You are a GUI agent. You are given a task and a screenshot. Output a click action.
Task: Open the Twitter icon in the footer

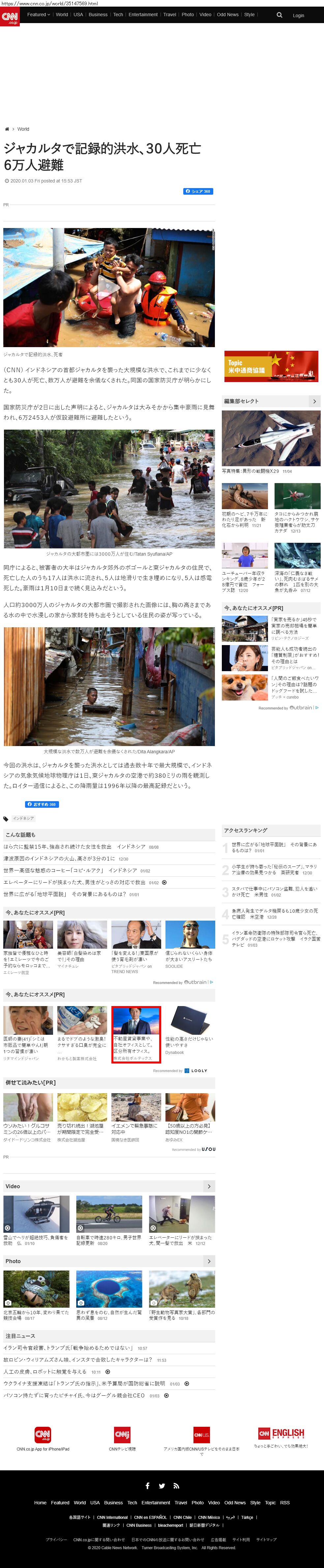(x=162, y=1486)
